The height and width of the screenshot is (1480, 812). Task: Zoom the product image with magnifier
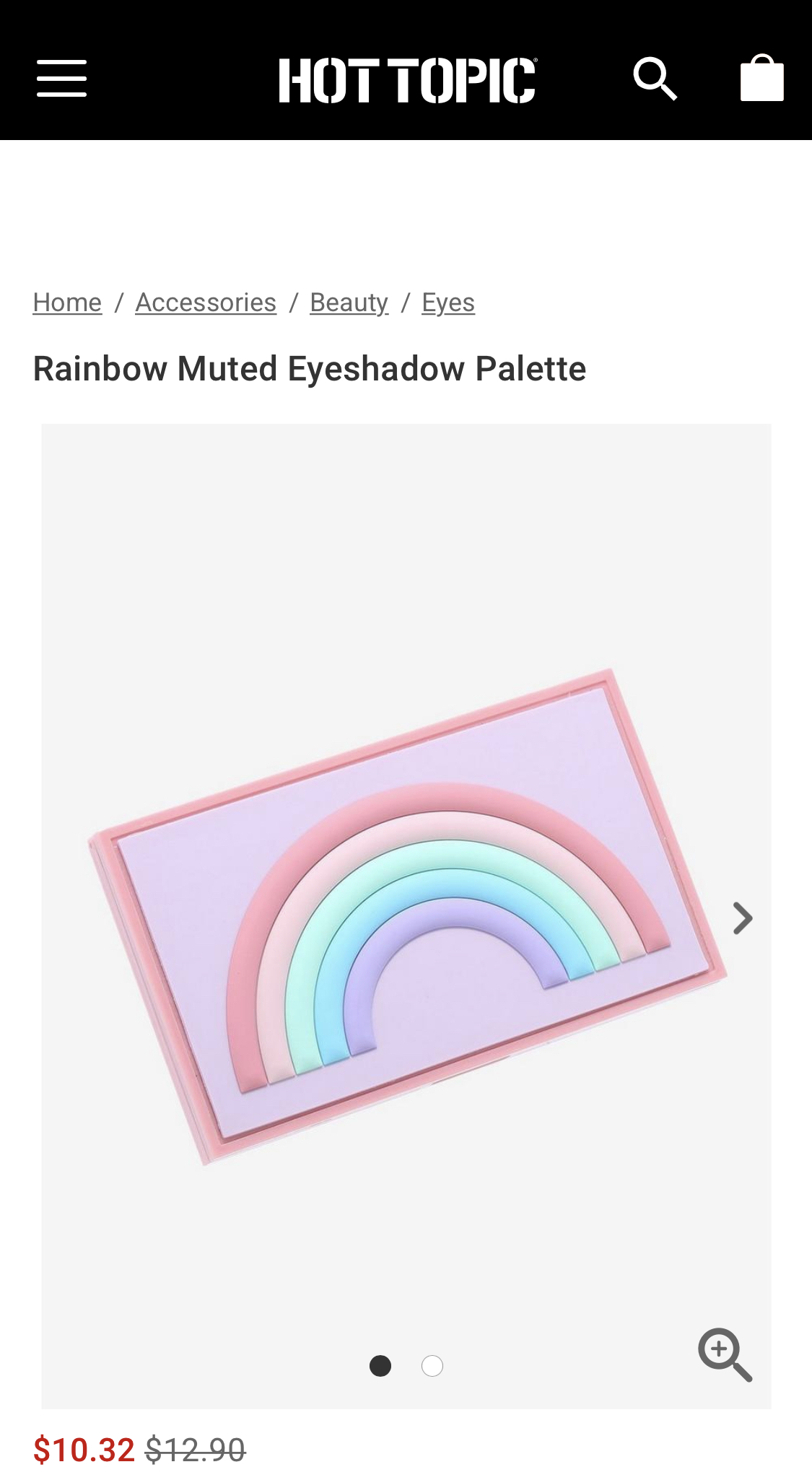[725, 1354]
